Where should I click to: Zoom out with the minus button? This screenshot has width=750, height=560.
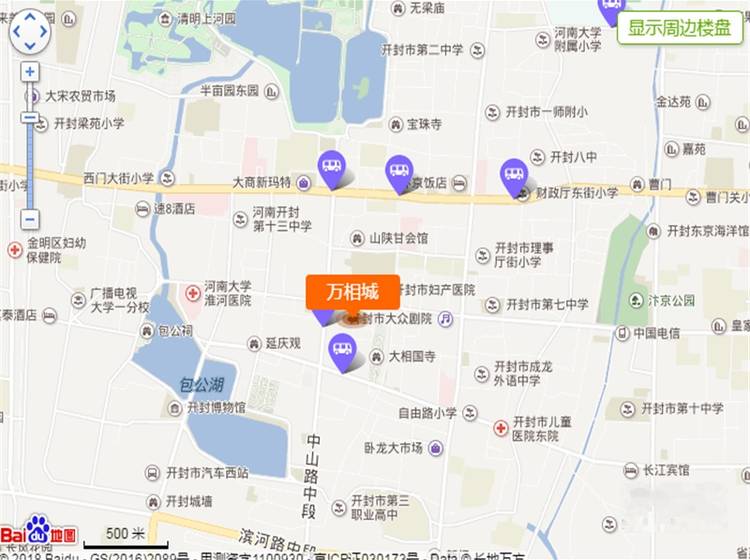pyautogui.click(x=30, y=219)
